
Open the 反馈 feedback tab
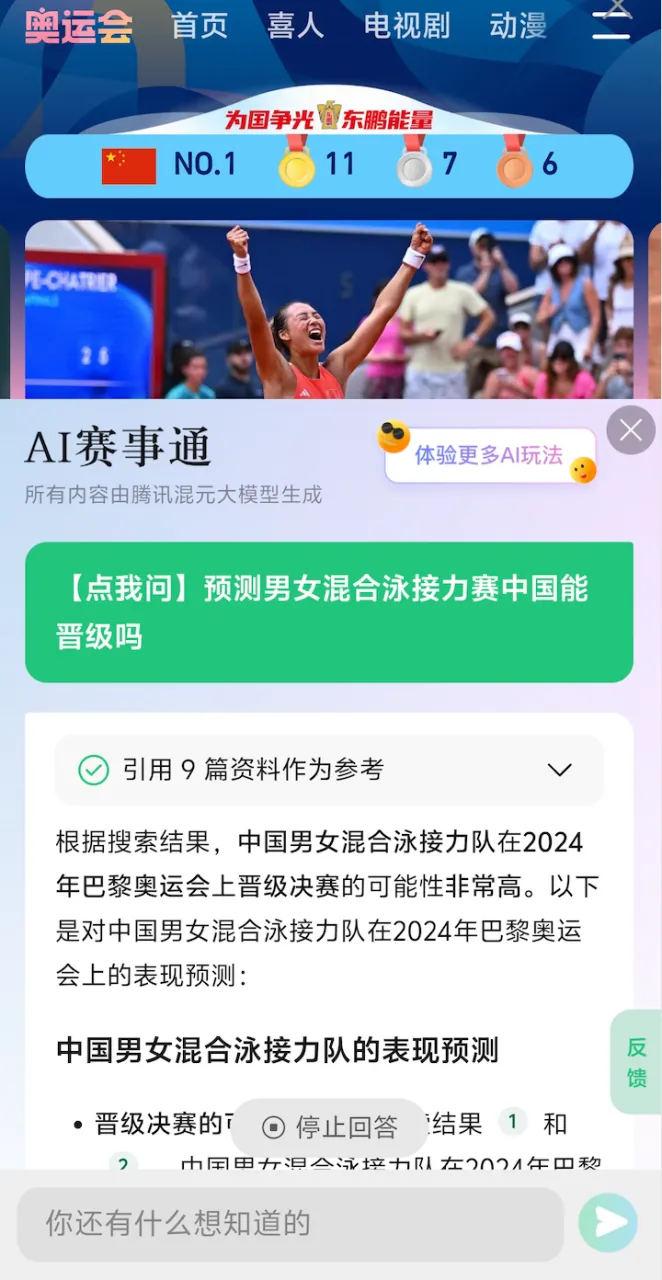(637, 1062)
